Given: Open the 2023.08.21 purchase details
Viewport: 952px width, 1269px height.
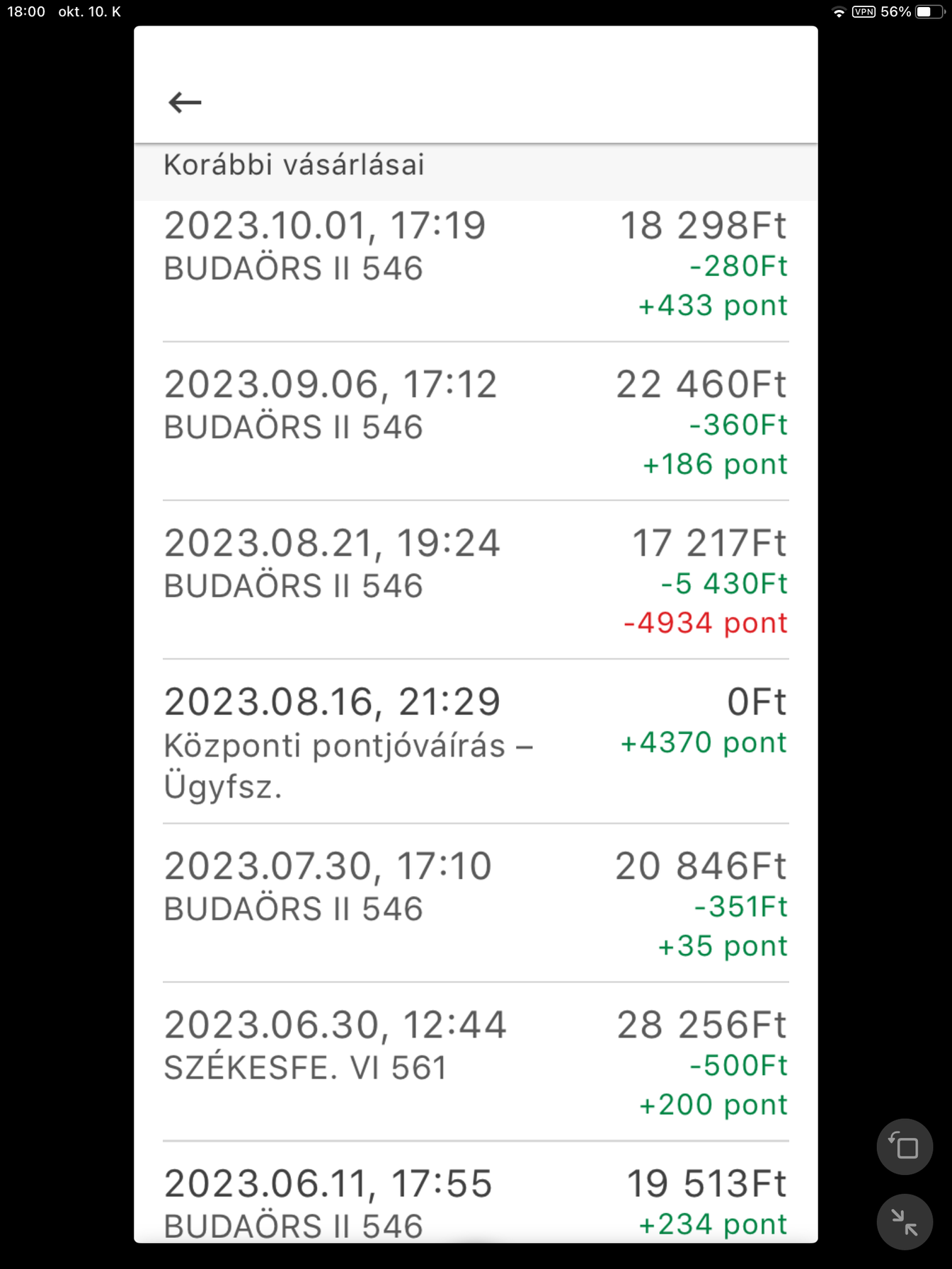Looking at the screenshot, I should [x=475, y=582].
